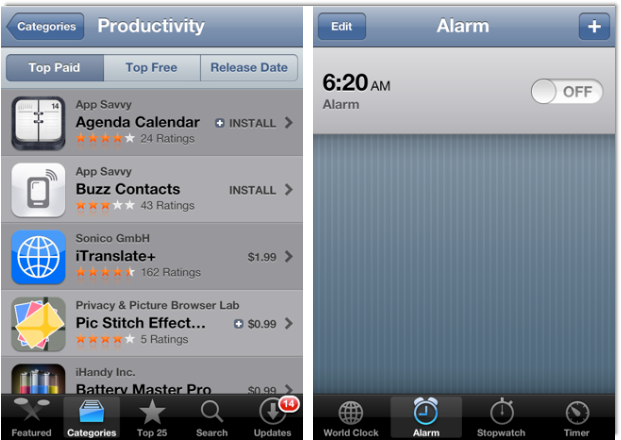Open the Top 25 tab
The height and width of the screenshot is (440, 621).
152,417
